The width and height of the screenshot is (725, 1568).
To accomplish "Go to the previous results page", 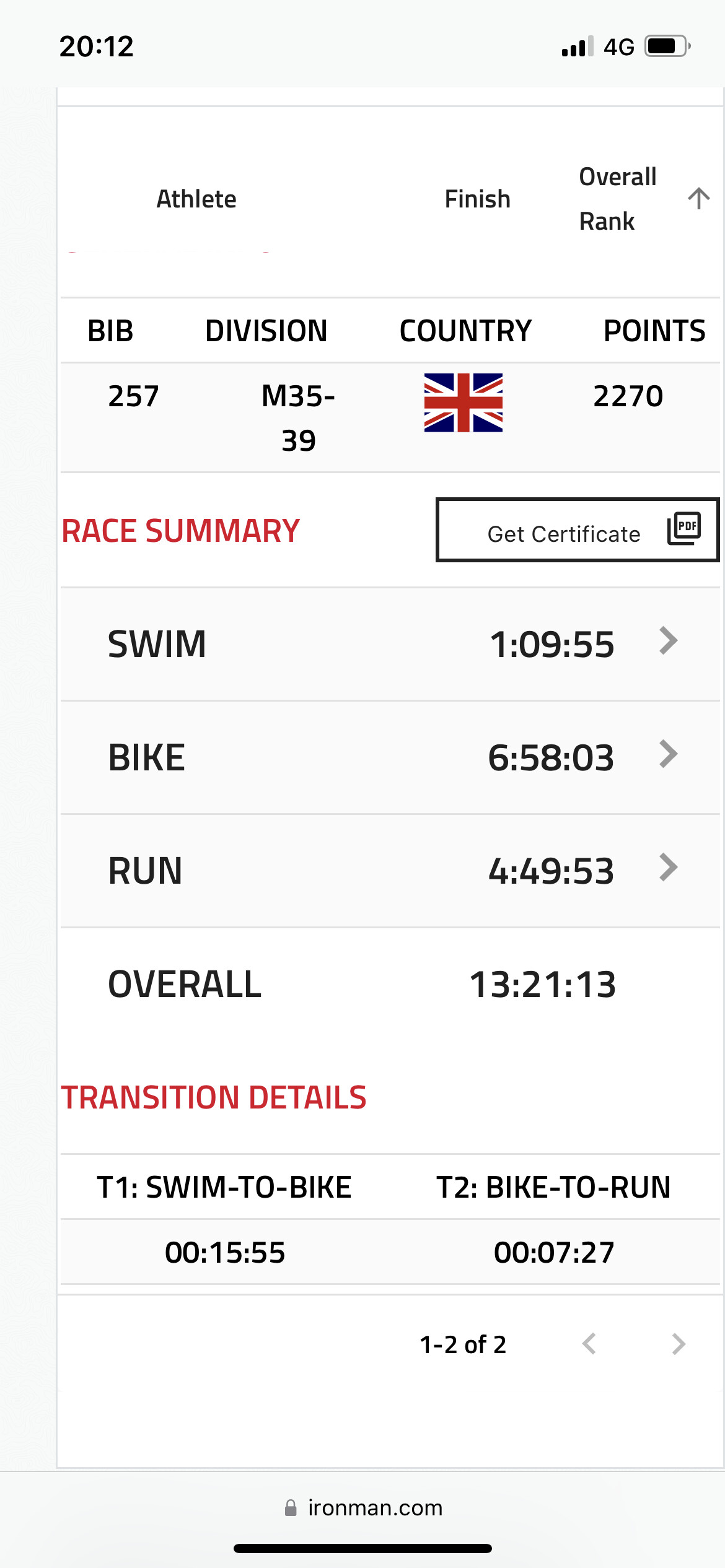I will (x=589, y=1344).
